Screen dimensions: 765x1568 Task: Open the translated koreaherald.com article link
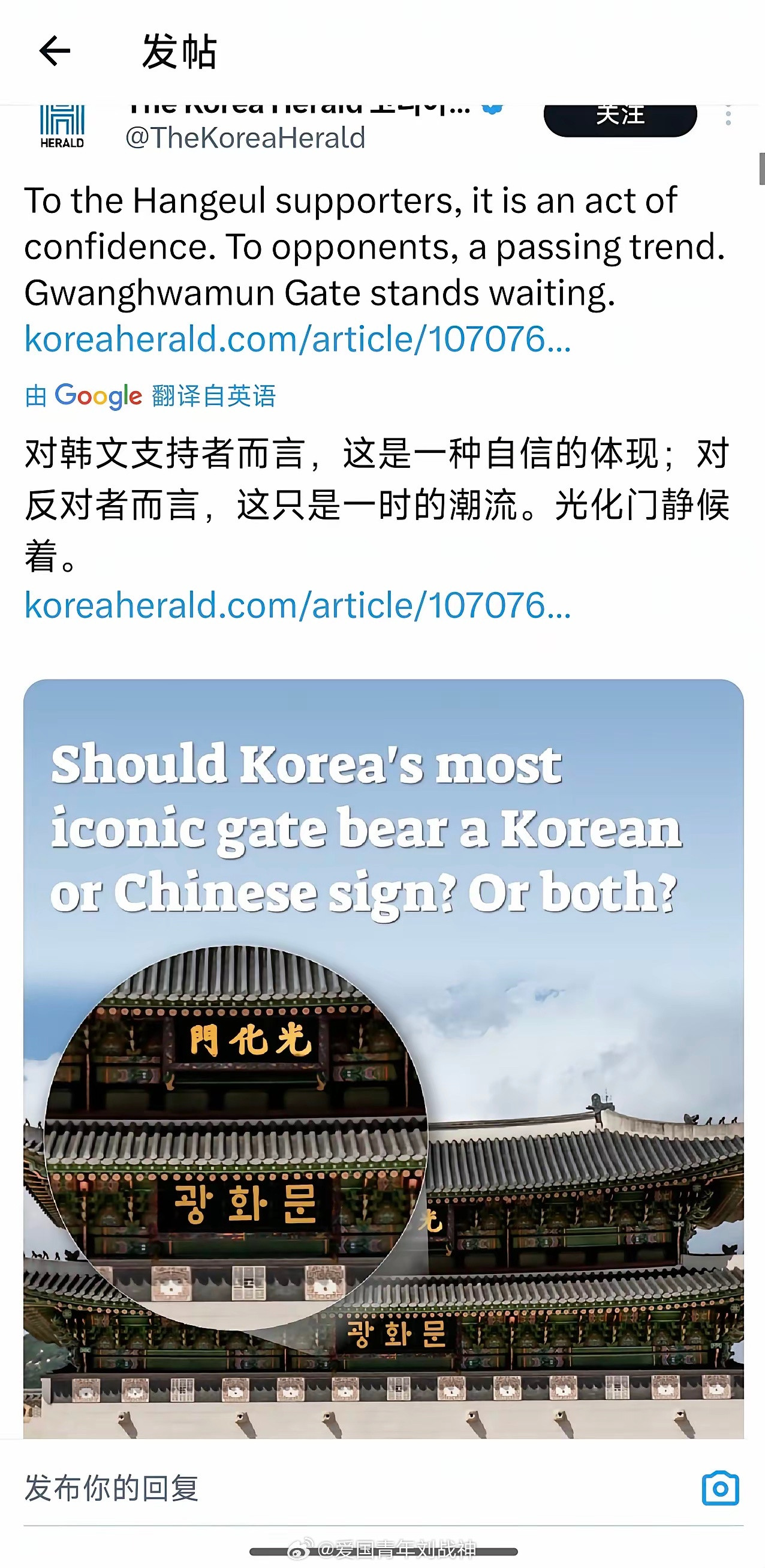coord(297,605)
